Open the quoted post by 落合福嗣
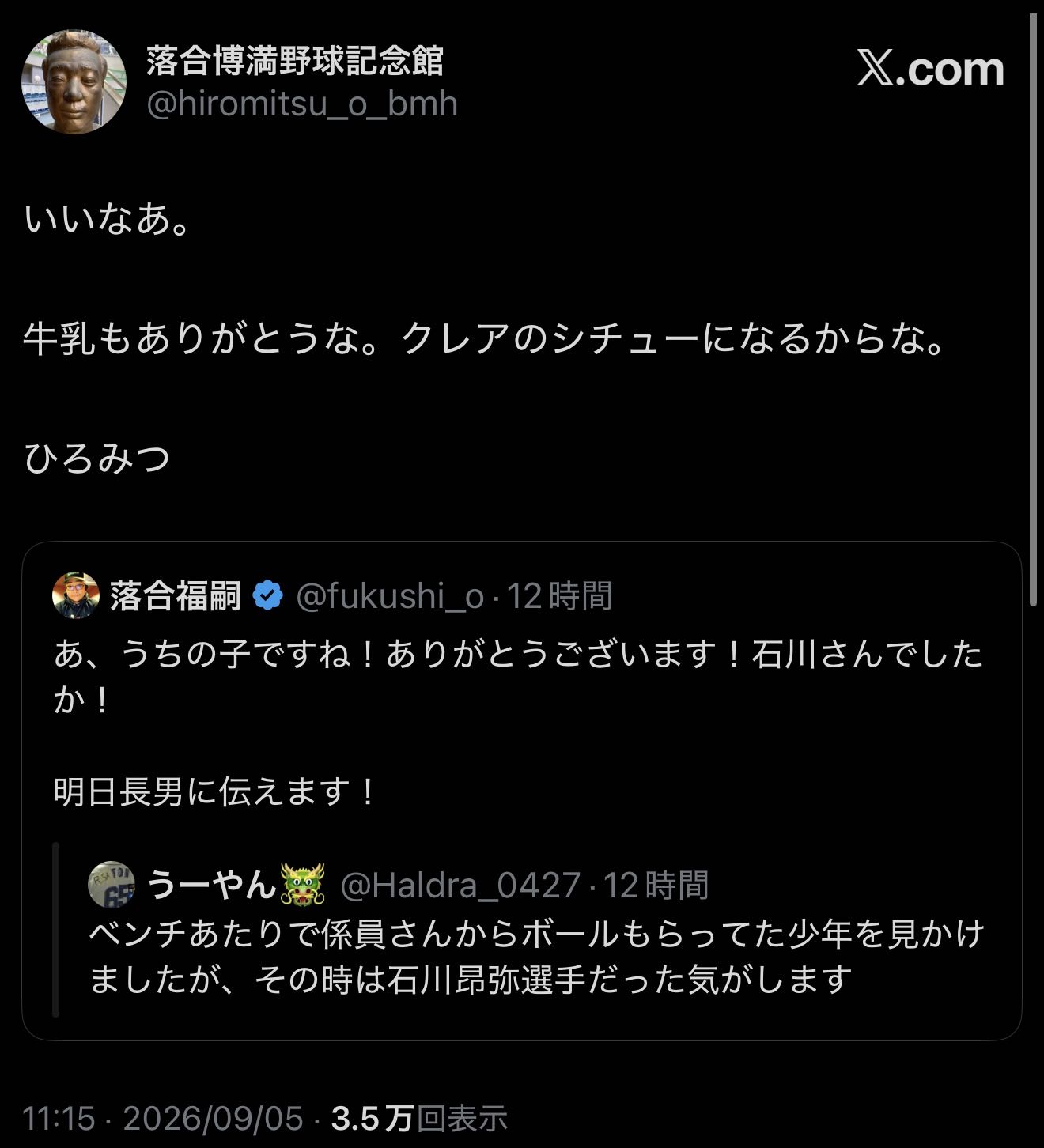The image size is (1044, 1148). pos(521,791)
